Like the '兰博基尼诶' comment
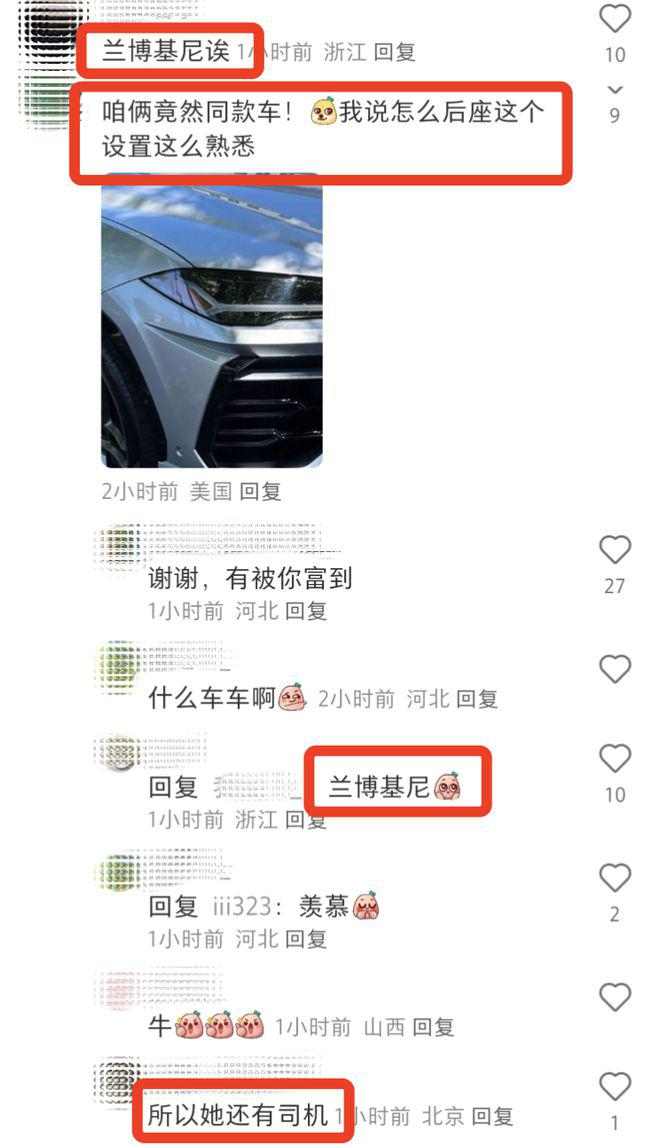The width and height of the screenshot is (660, 1145). [615, 18]
